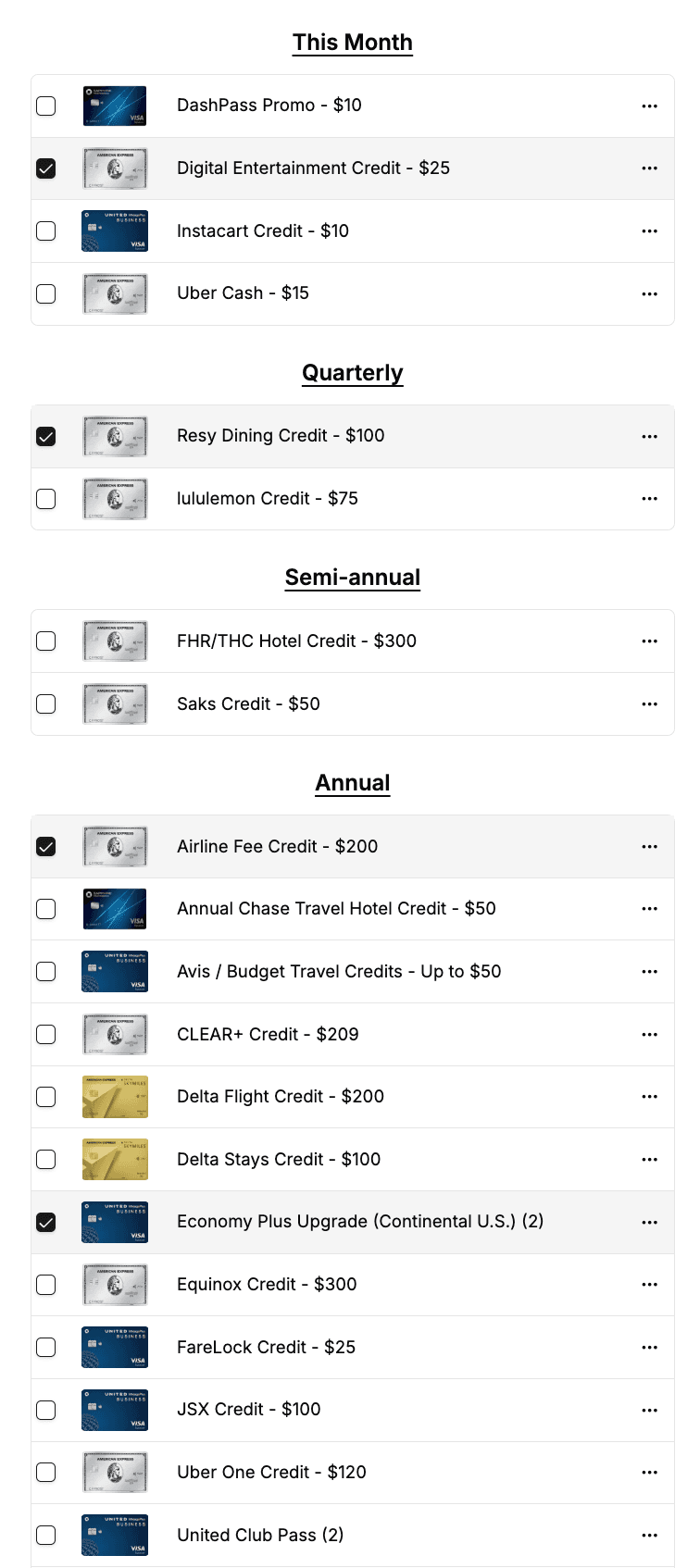Open the options menu for DashPass Promo
This screenshot has width=700, height=1568.
pyautogui.click(x=650, y=105)
